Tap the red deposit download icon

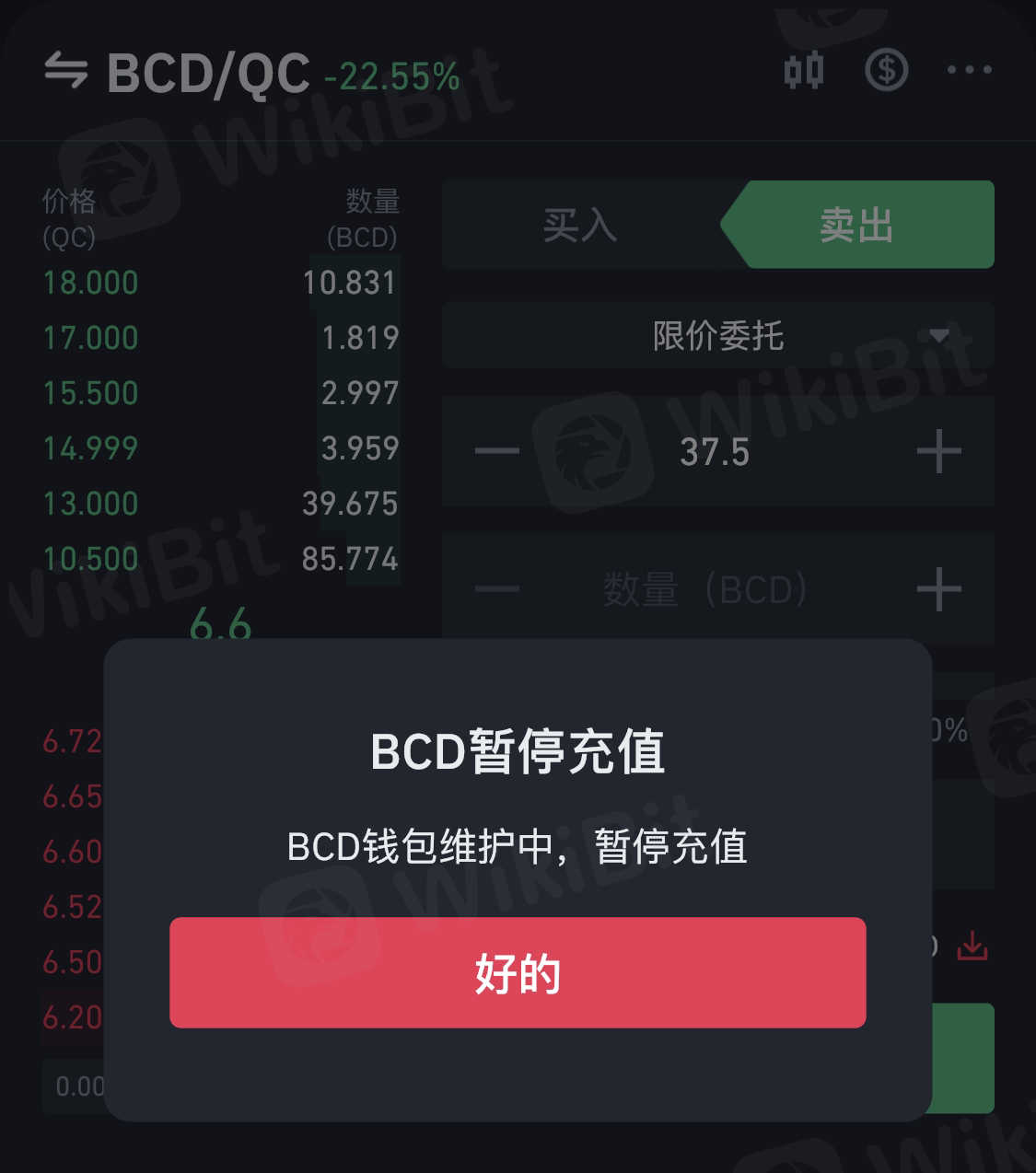(x=972, y=946)
